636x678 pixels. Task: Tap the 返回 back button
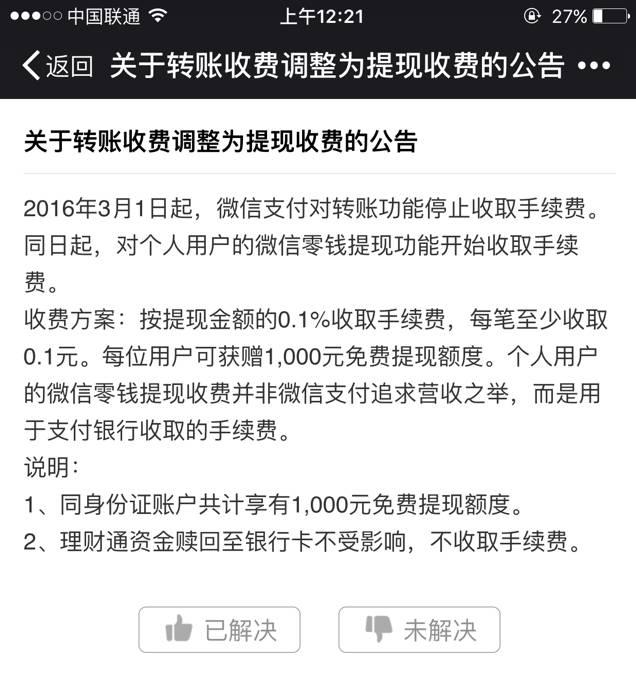point(56,66)
